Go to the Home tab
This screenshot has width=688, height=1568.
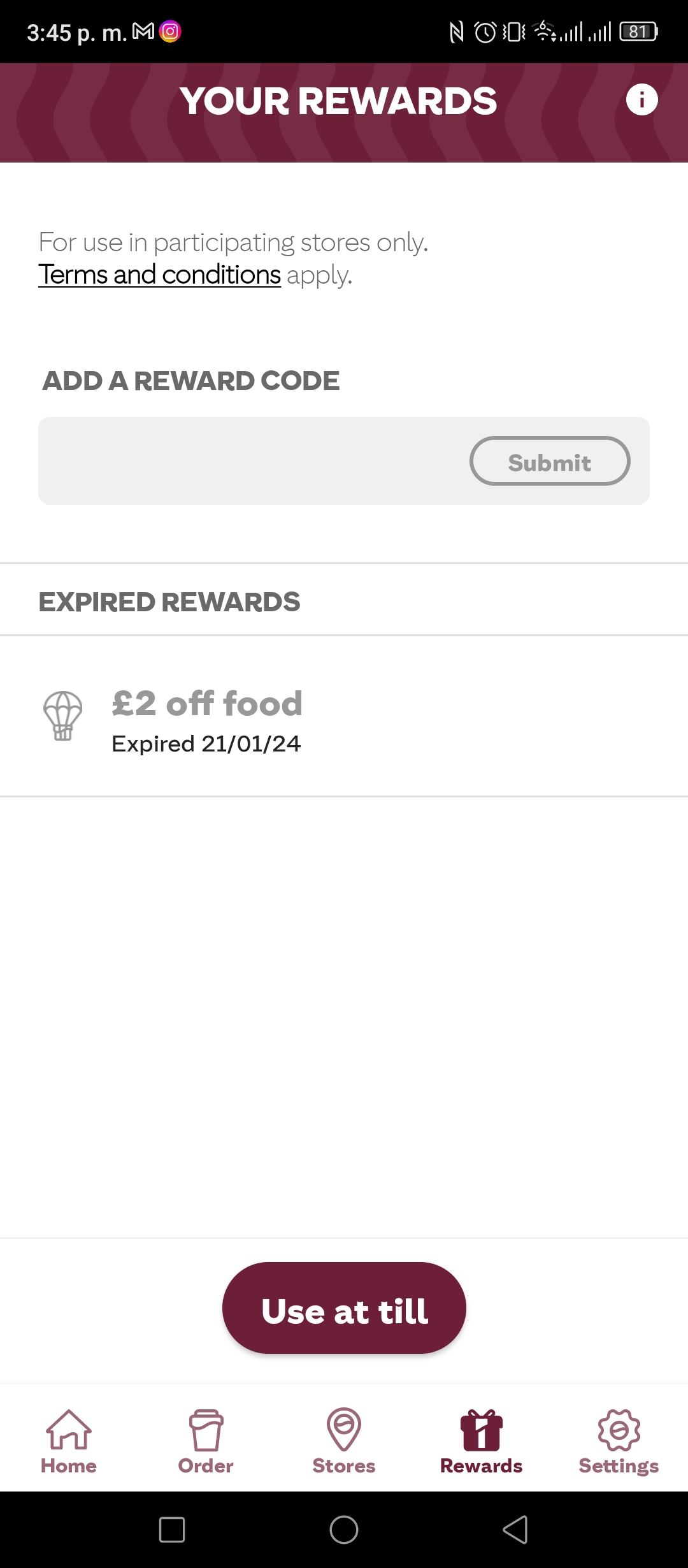(69, 1442)
